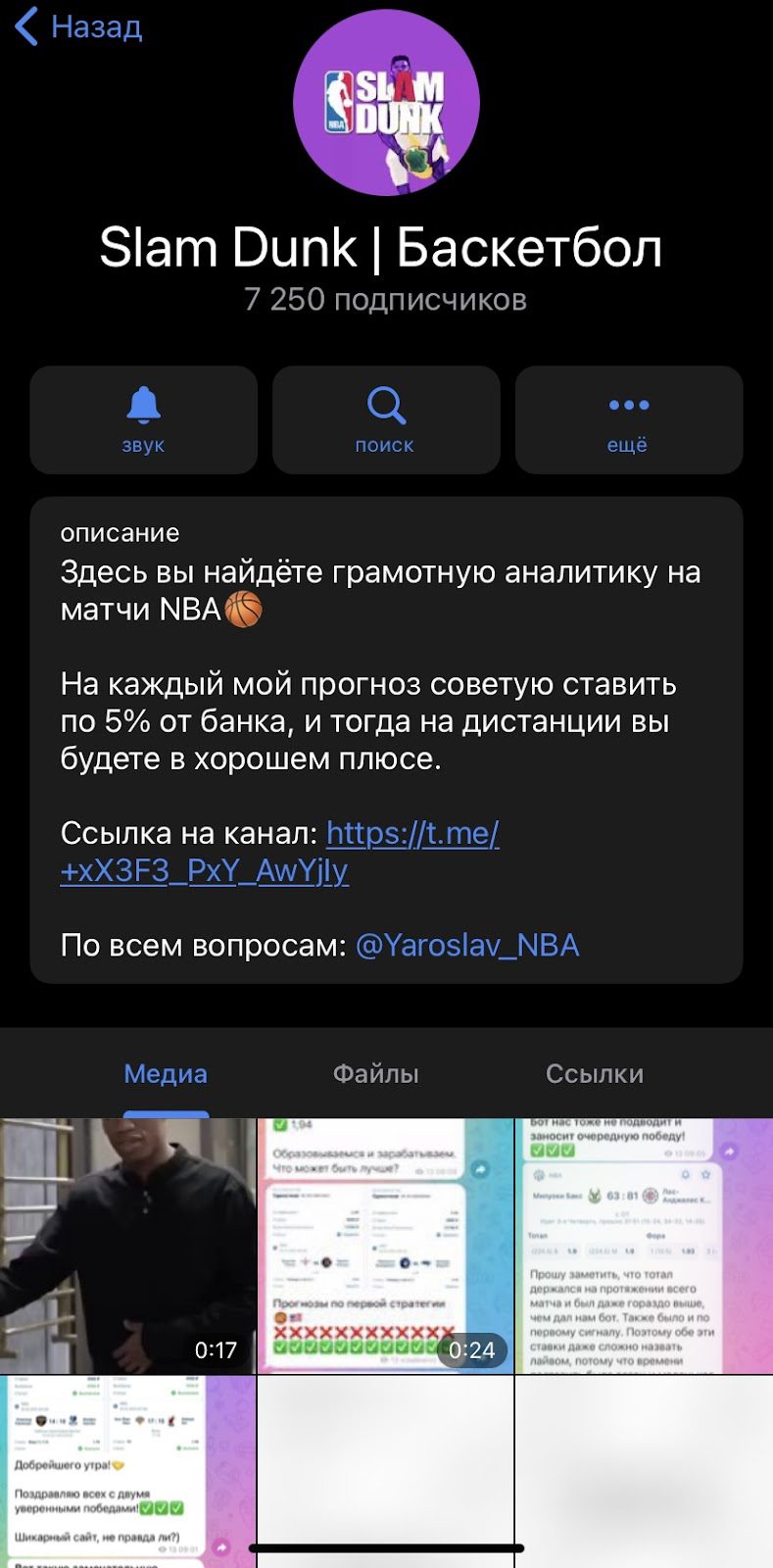Tap the звук notification bell button
The image size is (773, 1568).
pyautogui.click(x=143, y=419)
